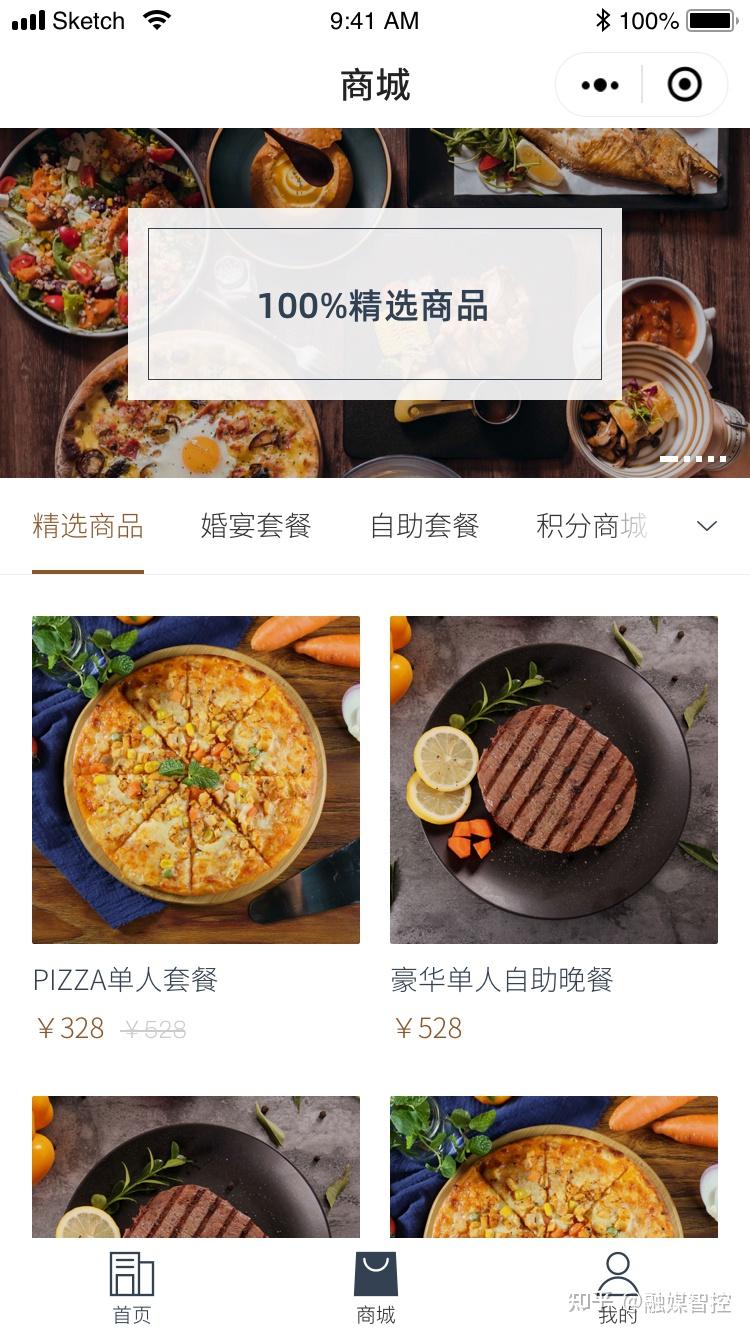Go to the 首页 tab
This screenshot has width=750, height=1334.
pyautogui.click(x=132, y=1288)
